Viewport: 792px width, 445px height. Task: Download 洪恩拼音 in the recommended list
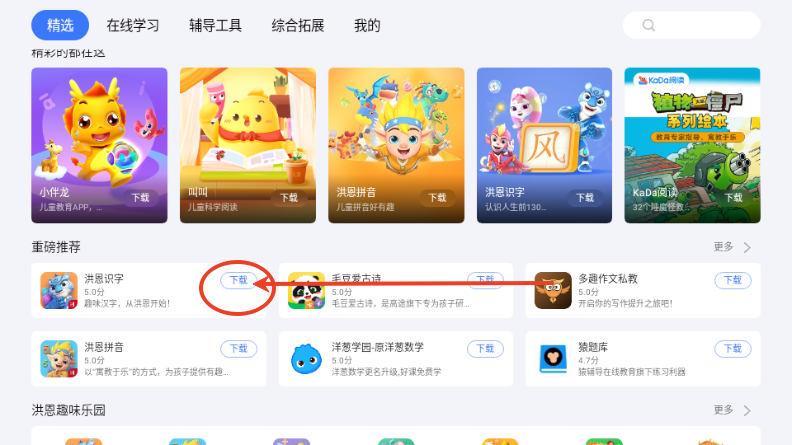[x=239, y=348]
